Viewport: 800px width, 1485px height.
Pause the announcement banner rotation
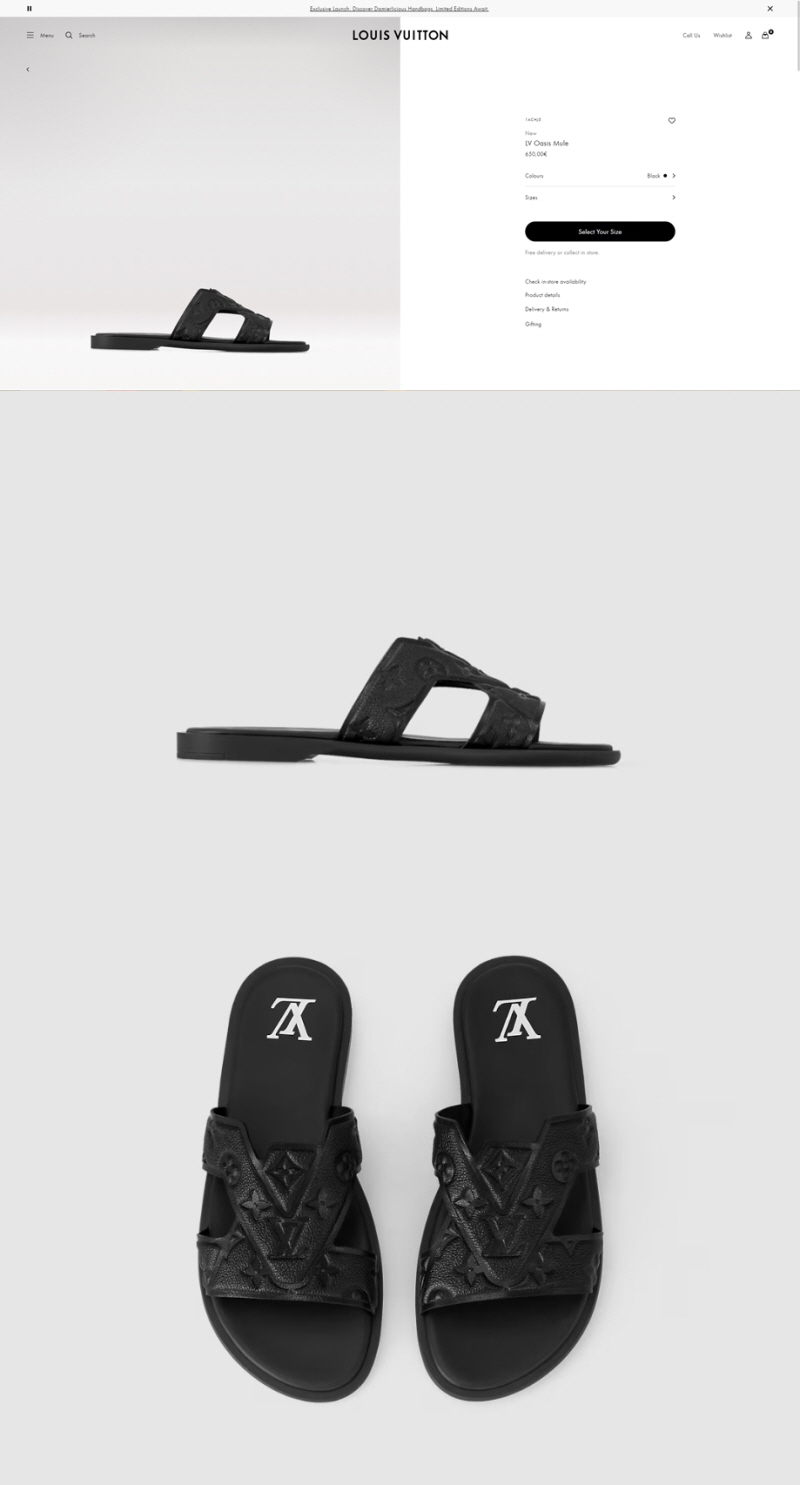[x=29, y=8]
